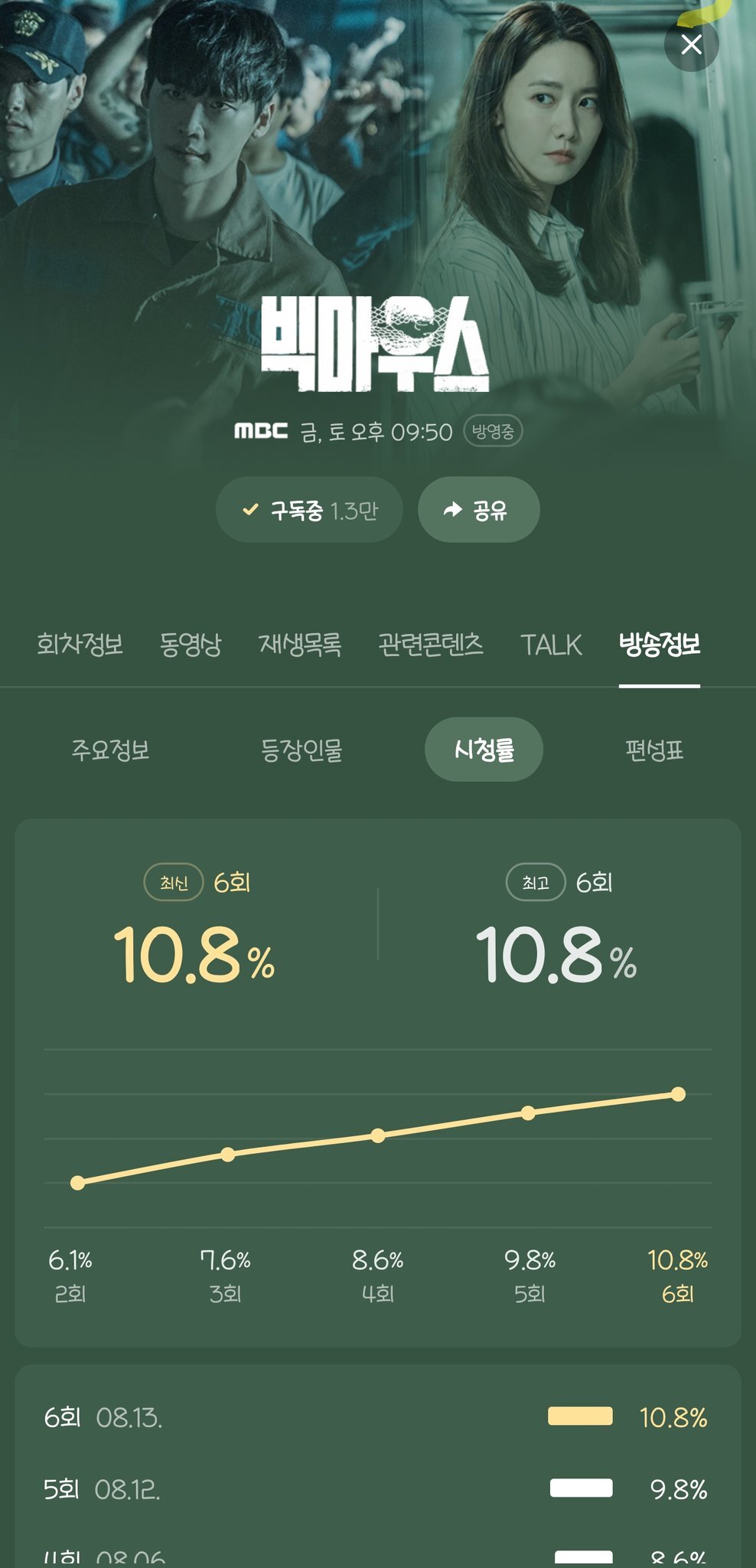This screenshot has width=756, height=1568.
Task: Select the 방송정보 tab
Action: point(660,644)
